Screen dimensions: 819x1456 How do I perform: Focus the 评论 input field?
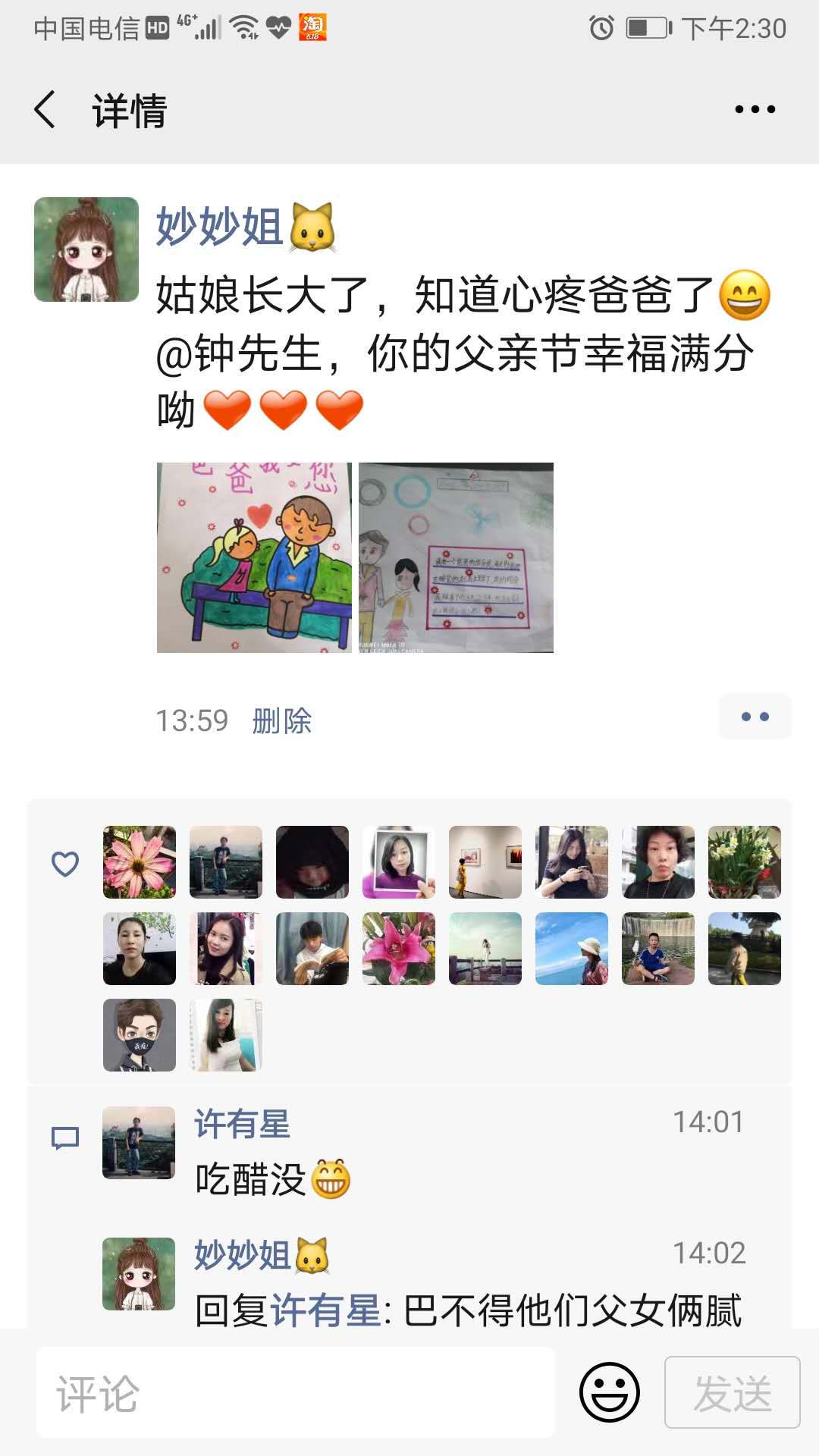click(x=296, y=1393)
